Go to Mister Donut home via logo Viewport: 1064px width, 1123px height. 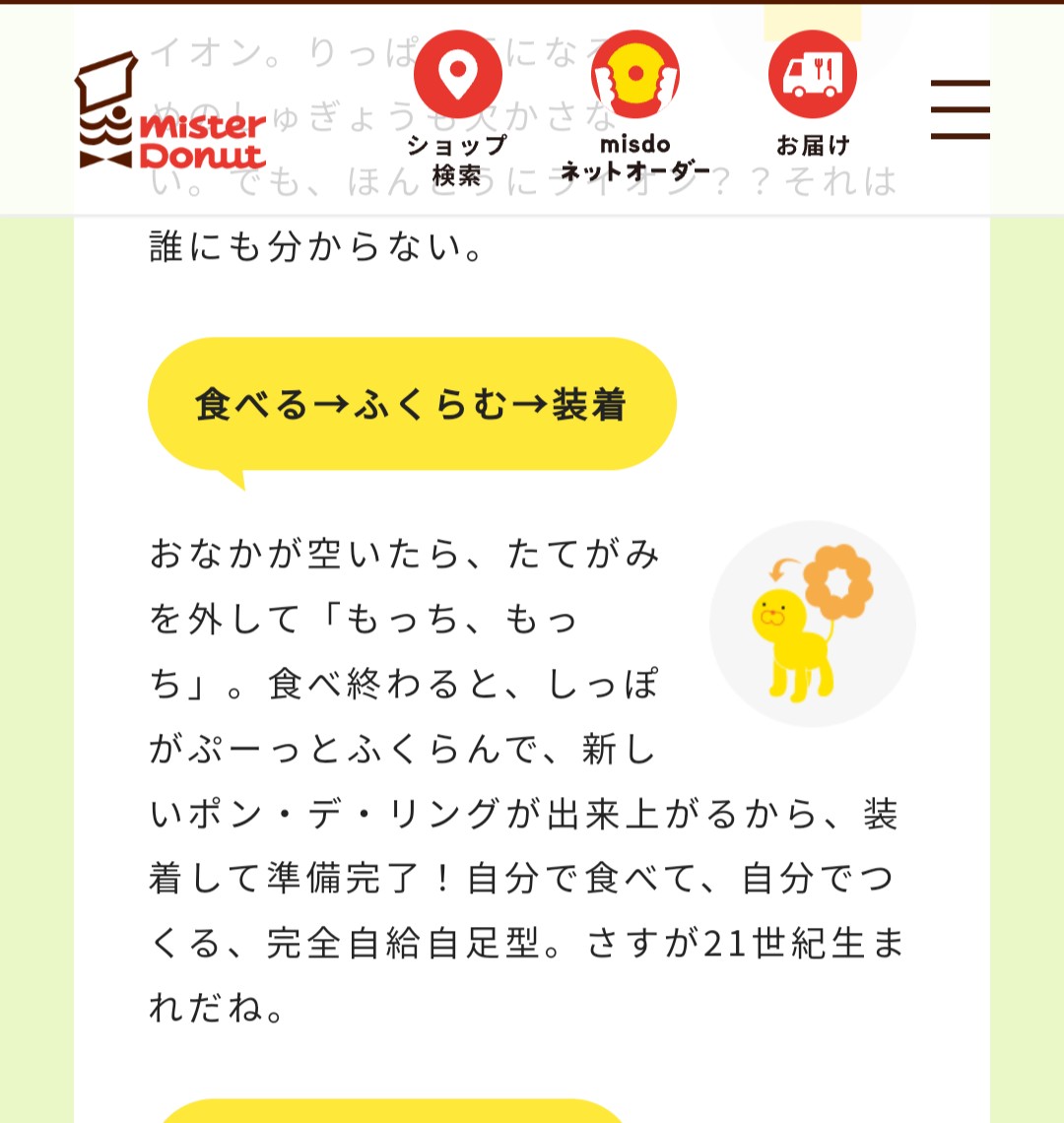[x=170, y=113]
